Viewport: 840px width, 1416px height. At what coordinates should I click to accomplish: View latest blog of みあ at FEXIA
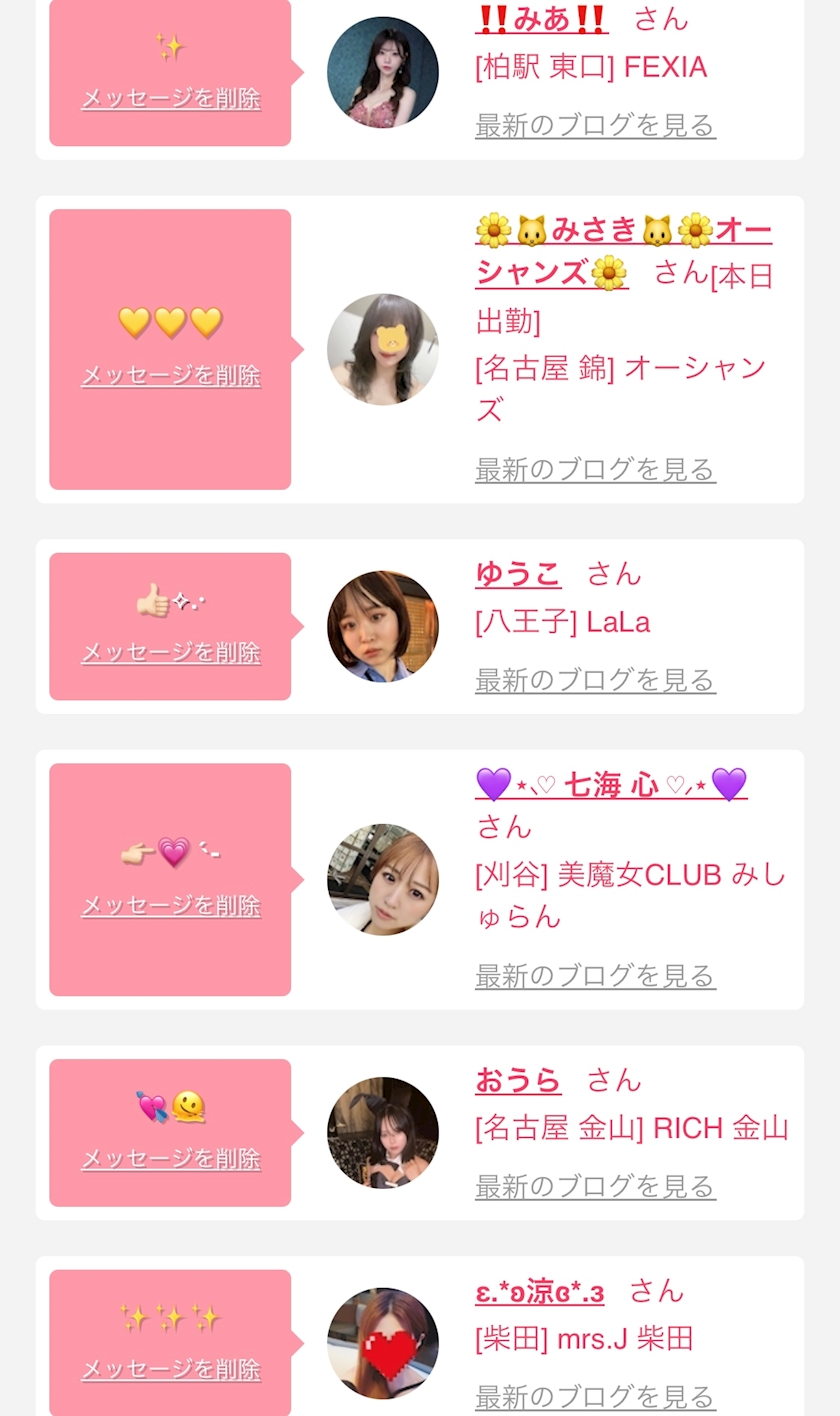[x=595, y=125]
